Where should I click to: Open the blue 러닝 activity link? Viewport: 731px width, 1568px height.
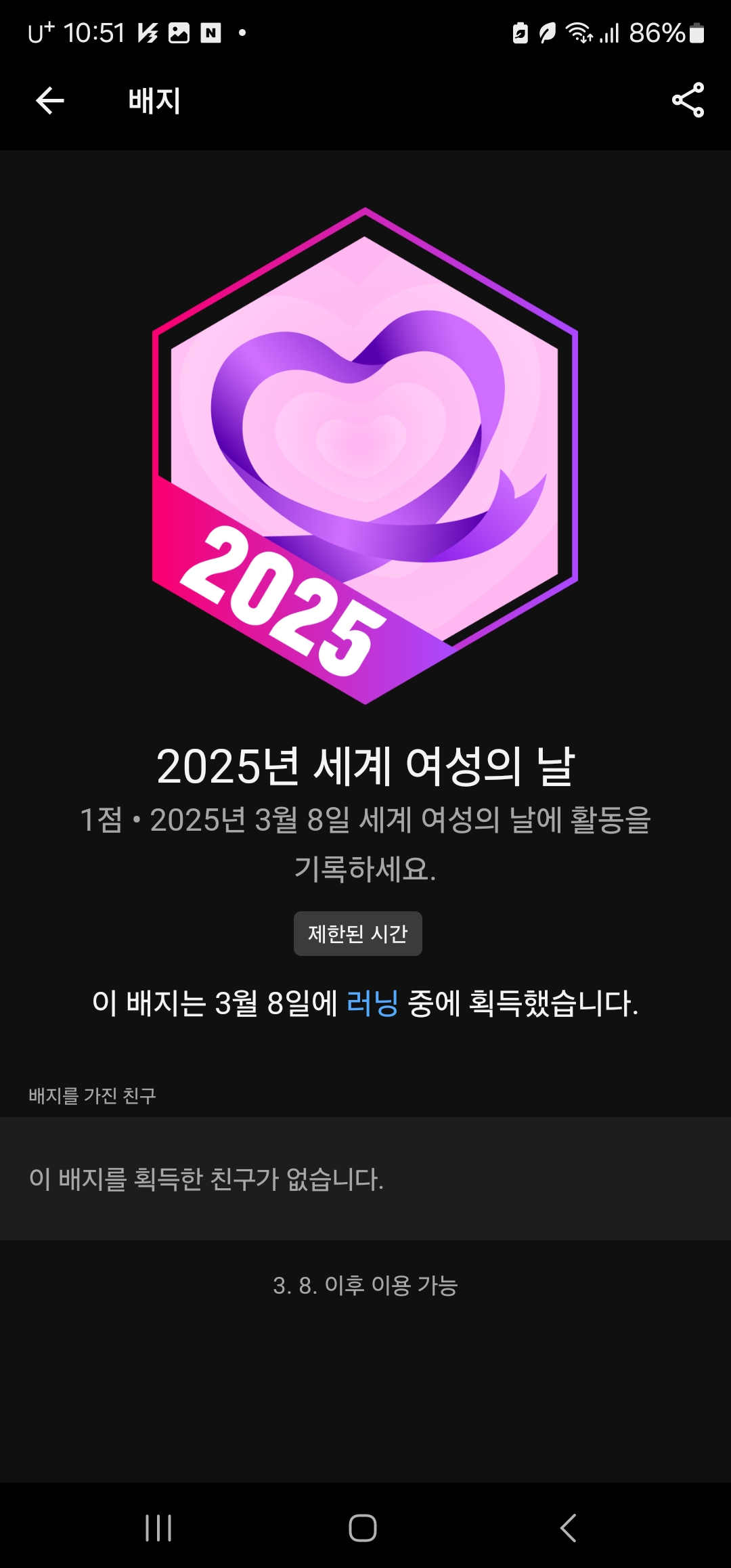[x=372, y=1003]
